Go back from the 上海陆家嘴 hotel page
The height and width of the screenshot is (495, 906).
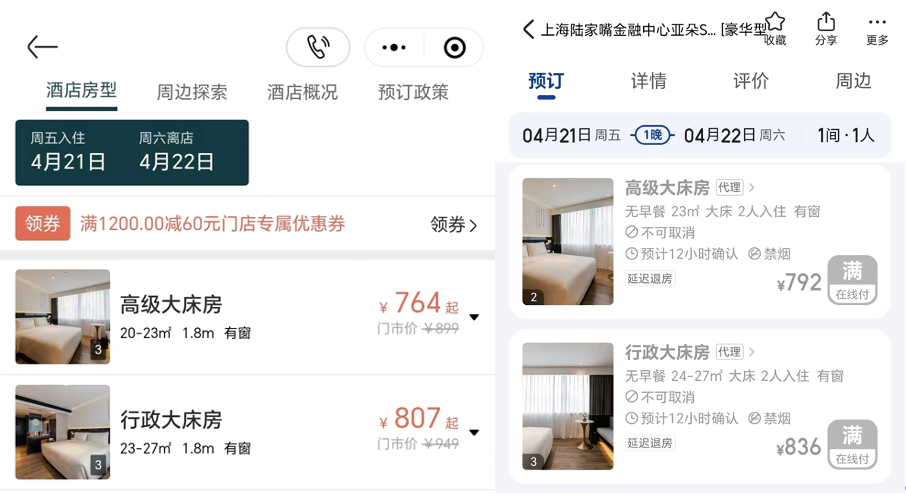(528, 30)
